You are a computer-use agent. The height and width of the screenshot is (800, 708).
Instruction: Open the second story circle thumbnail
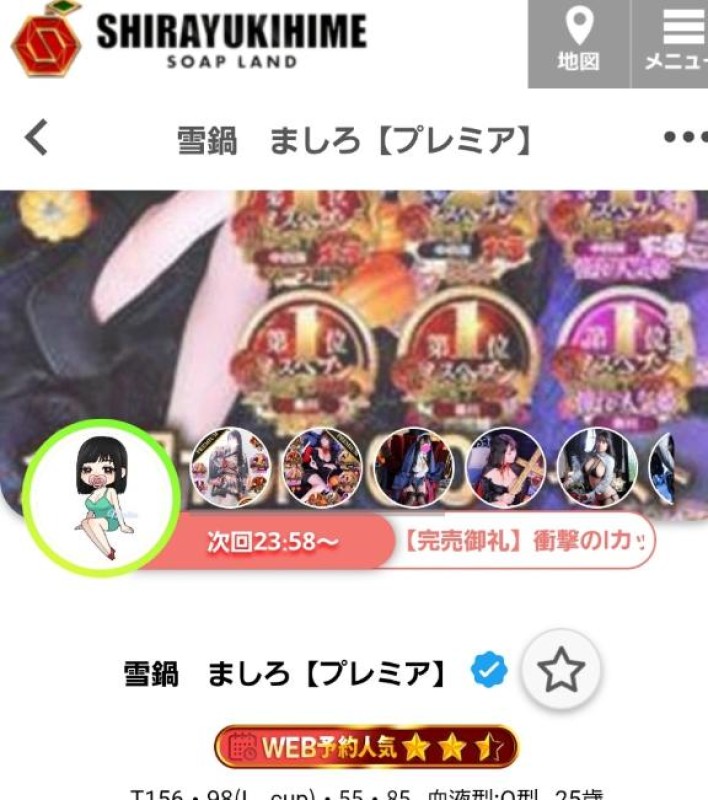(322, 467)
